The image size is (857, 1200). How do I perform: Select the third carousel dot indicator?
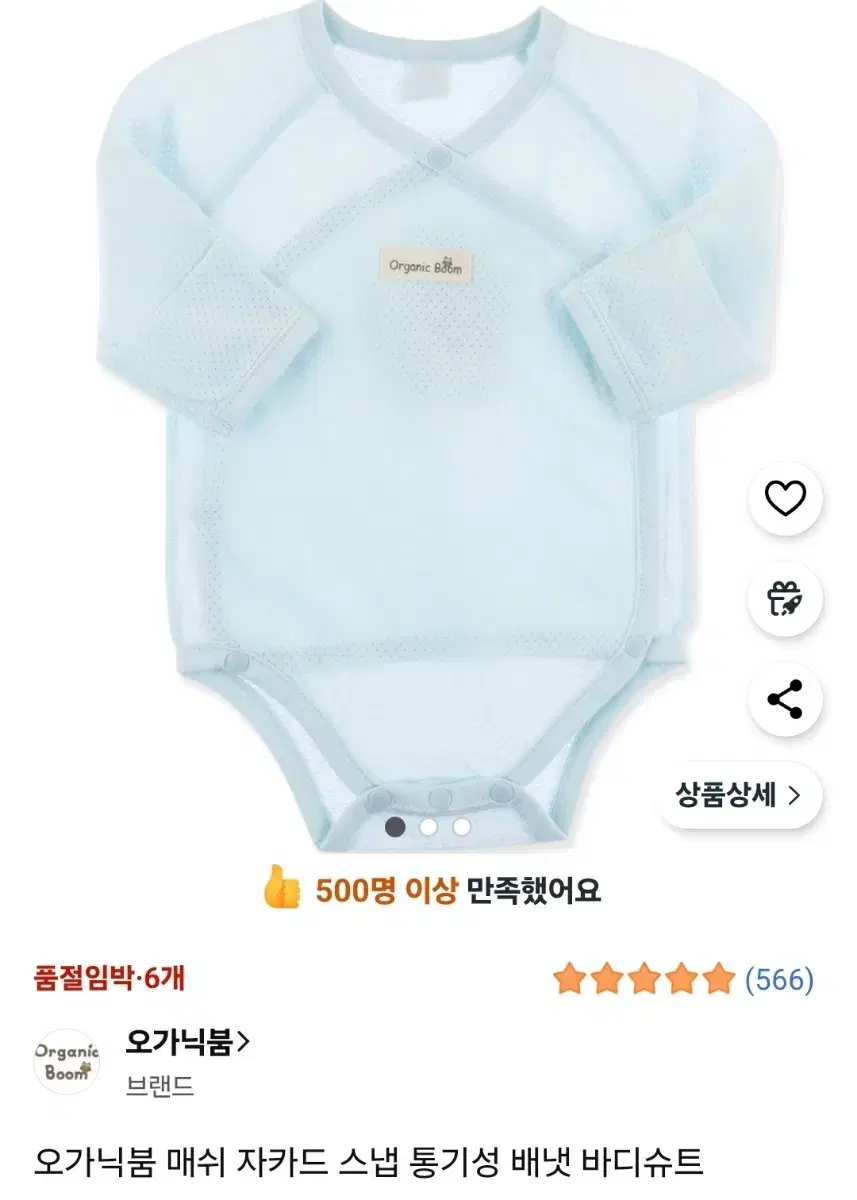(x=459, y=828)
